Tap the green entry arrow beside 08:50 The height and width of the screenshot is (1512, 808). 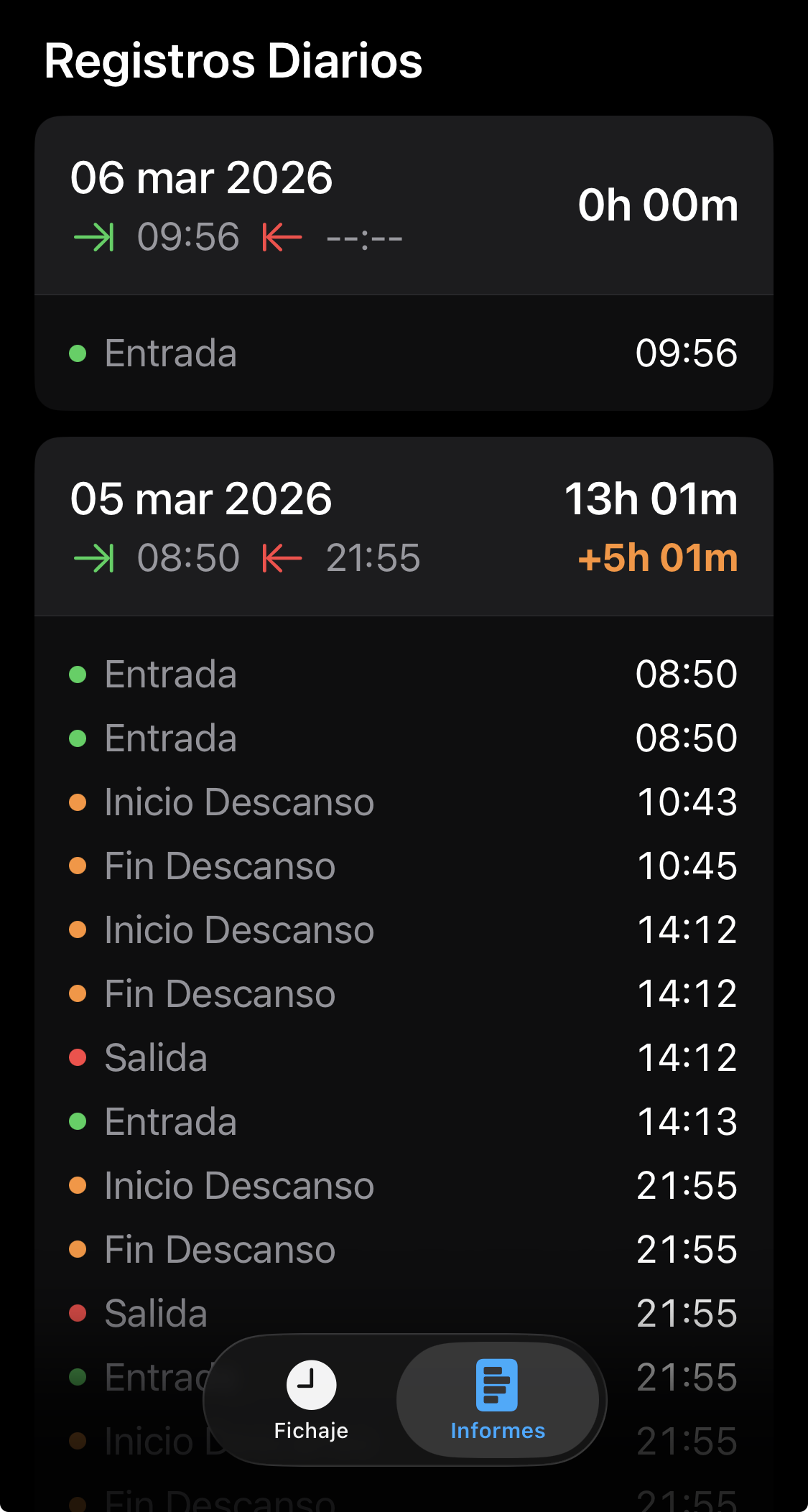[x=94, y=557]
